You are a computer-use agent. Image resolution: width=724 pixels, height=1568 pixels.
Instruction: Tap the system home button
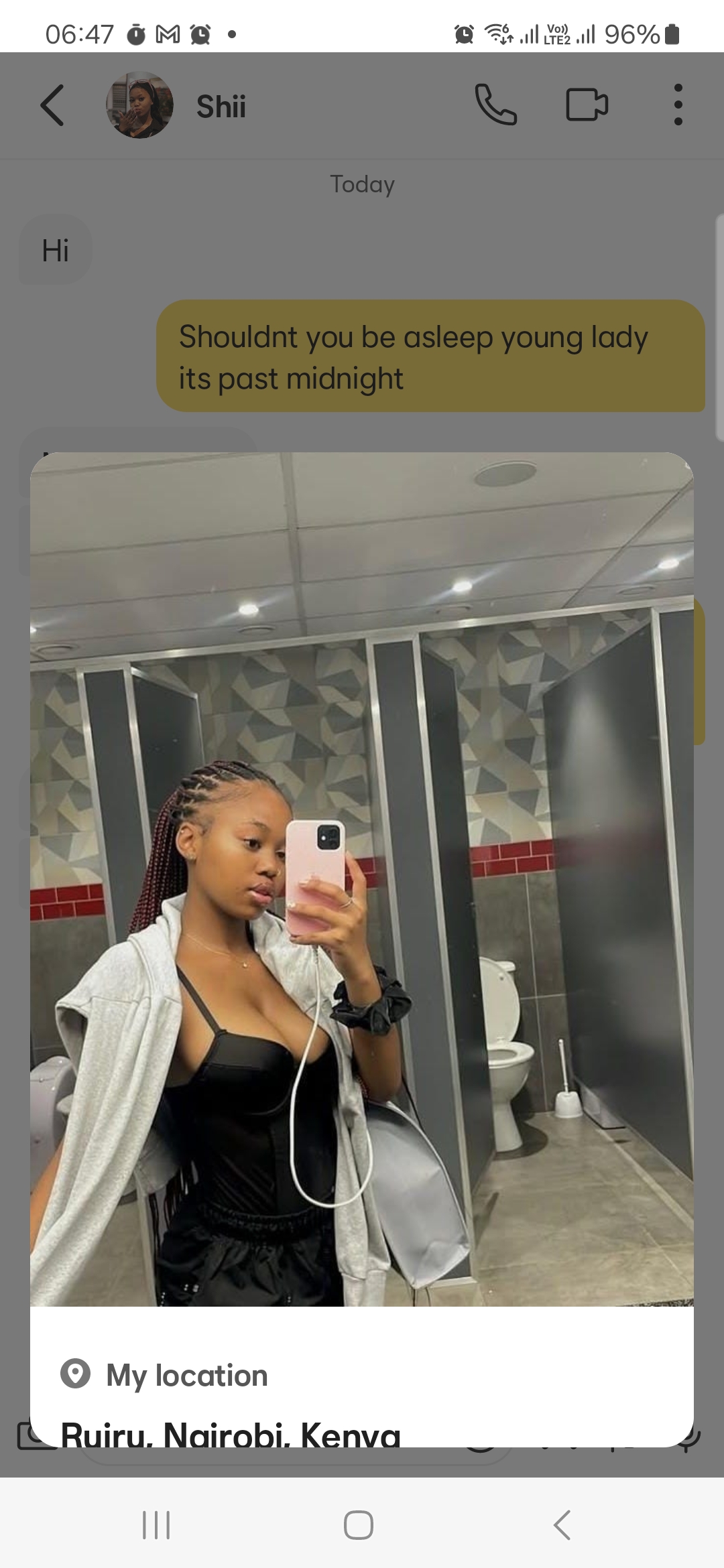[359, 1524]
